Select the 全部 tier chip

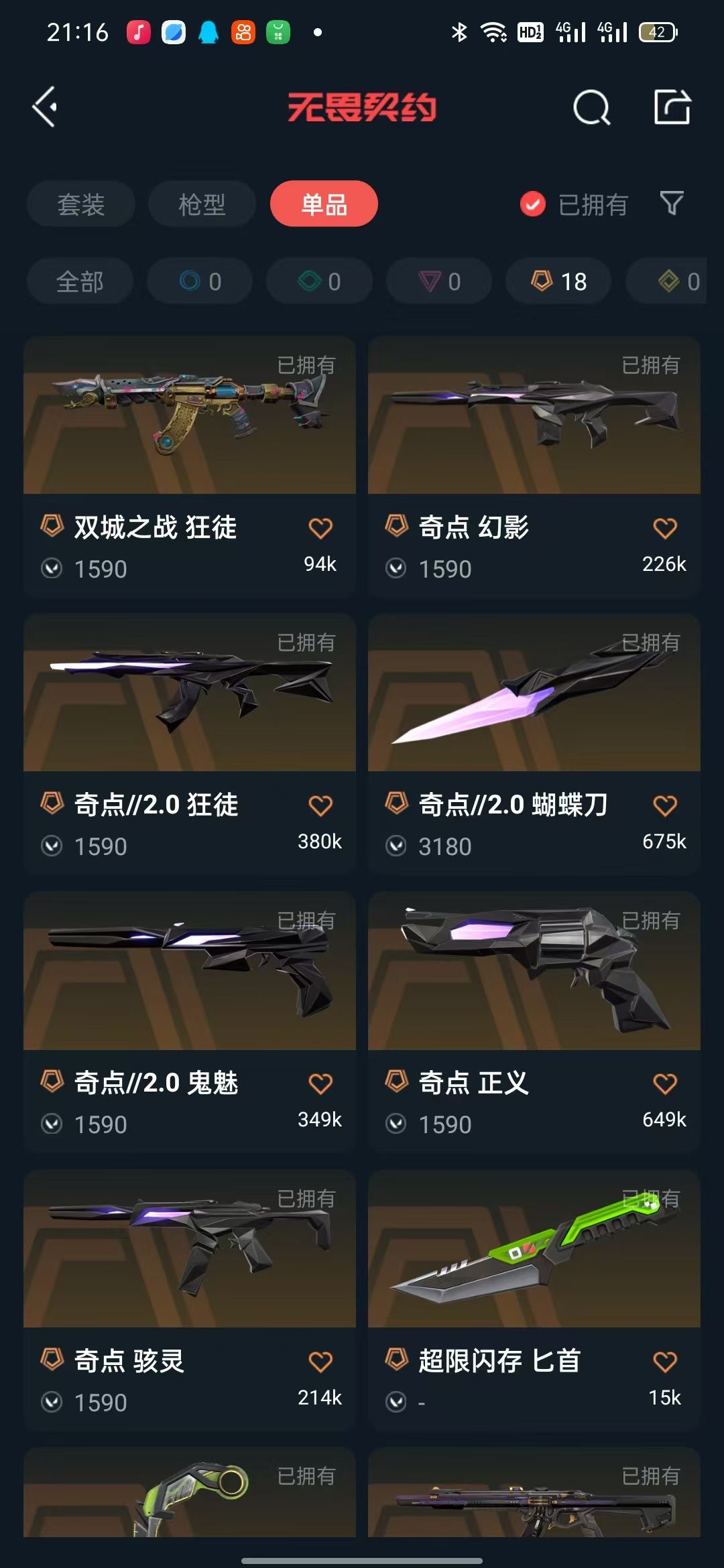pyautogui.click(x=80, y=281)
